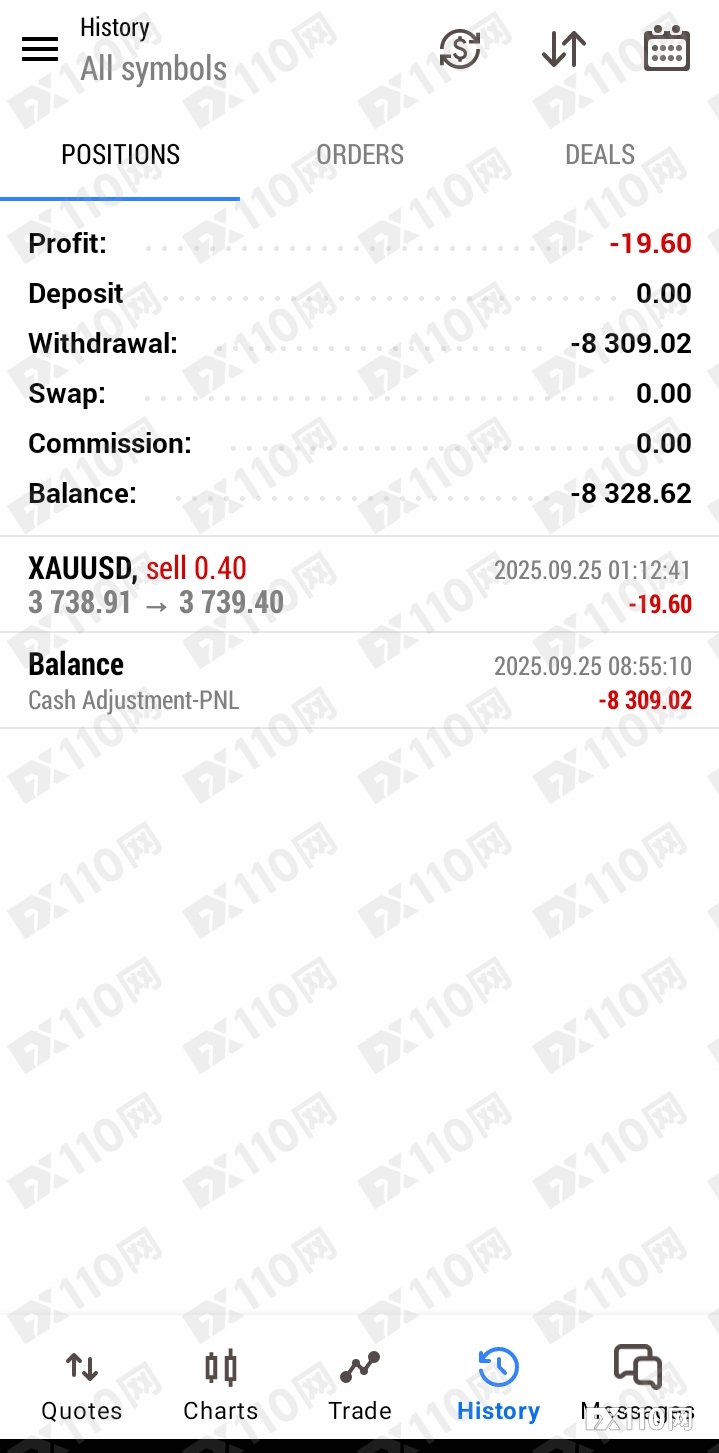The width and height of the screenshot is (719, 1453).
Task: Switch to the Orders tab
Action: click(360, 155)
